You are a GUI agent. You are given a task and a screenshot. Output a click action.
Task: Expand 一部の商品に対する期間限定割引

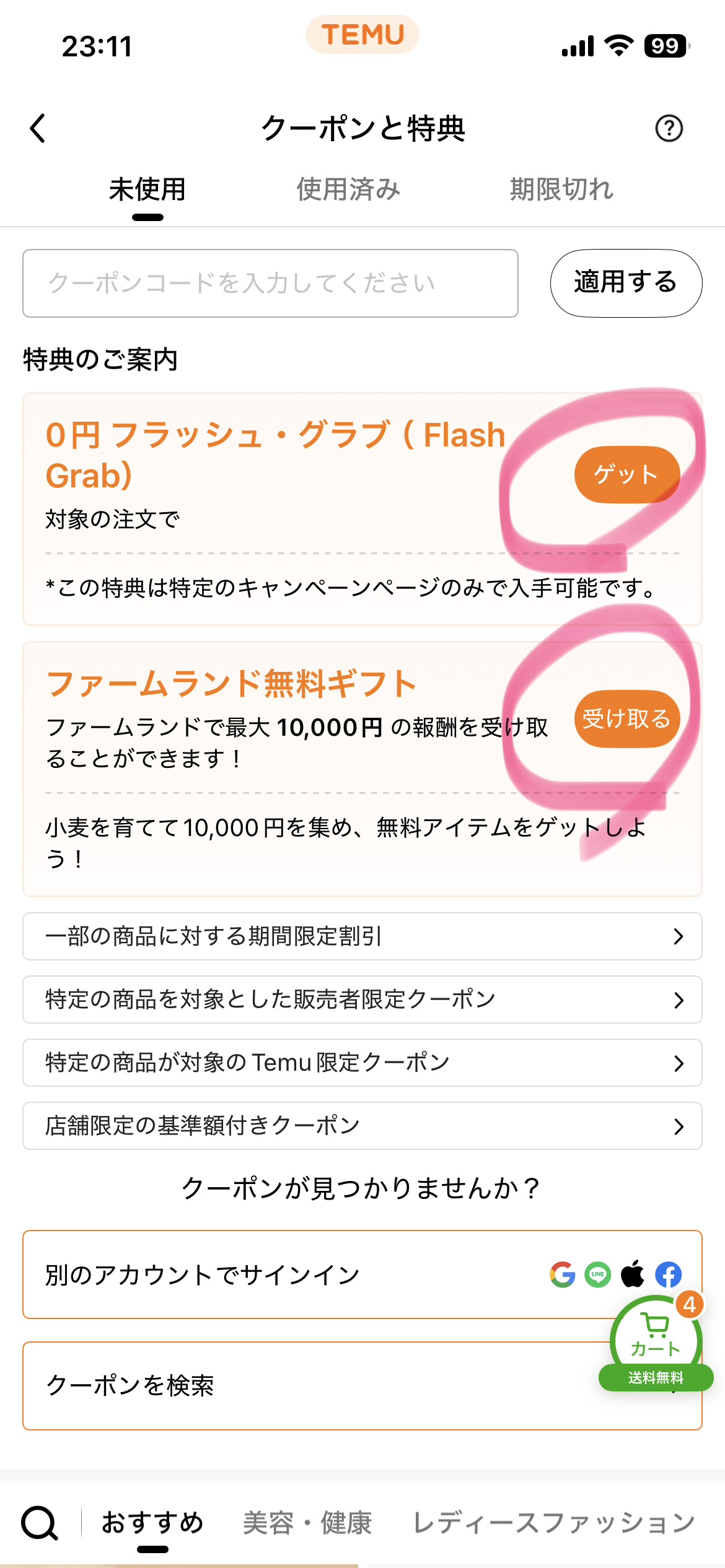[x=362, y=937]
